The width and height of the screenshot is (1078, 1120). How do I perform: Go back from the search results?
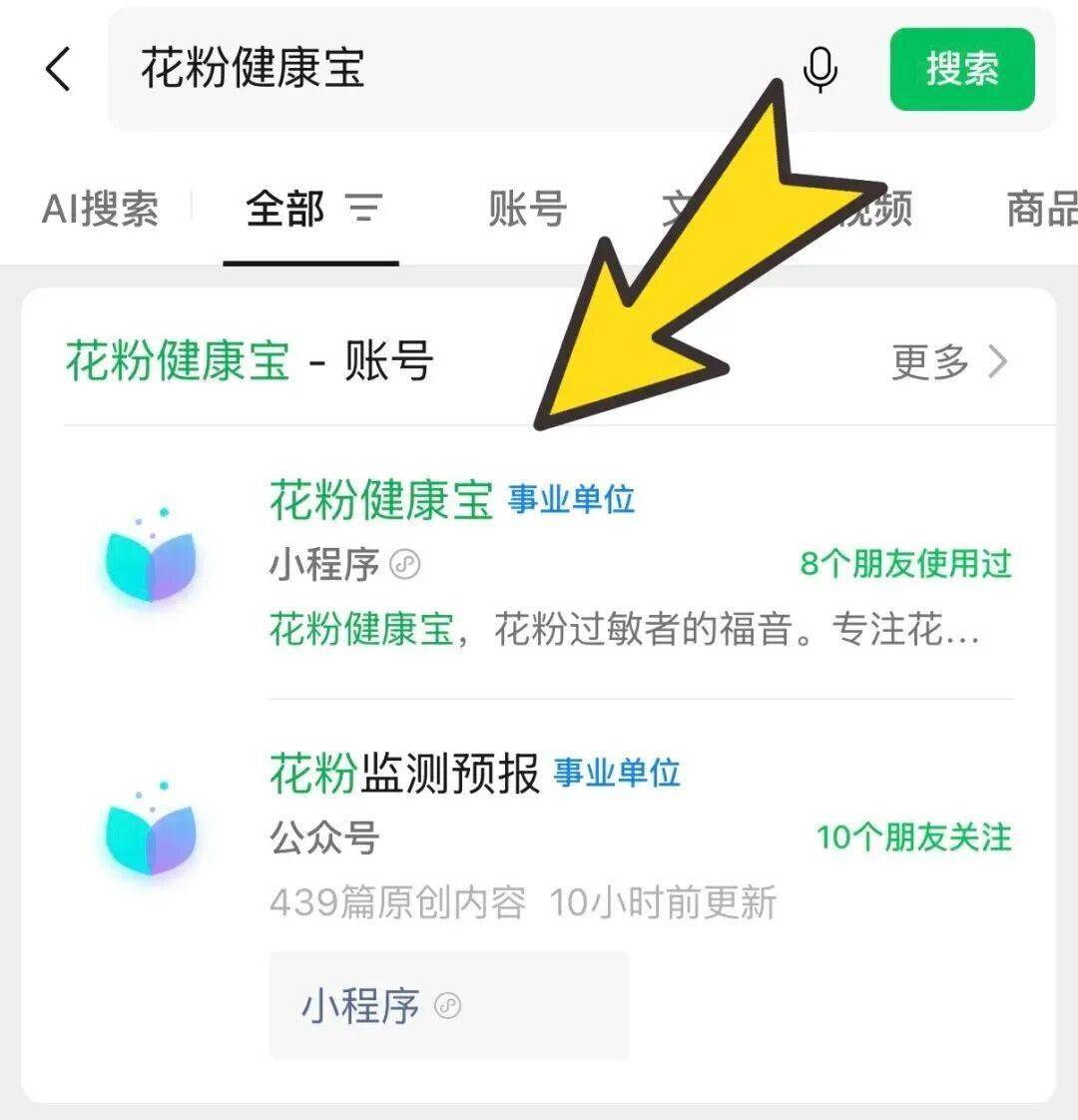tap(58, 70)
